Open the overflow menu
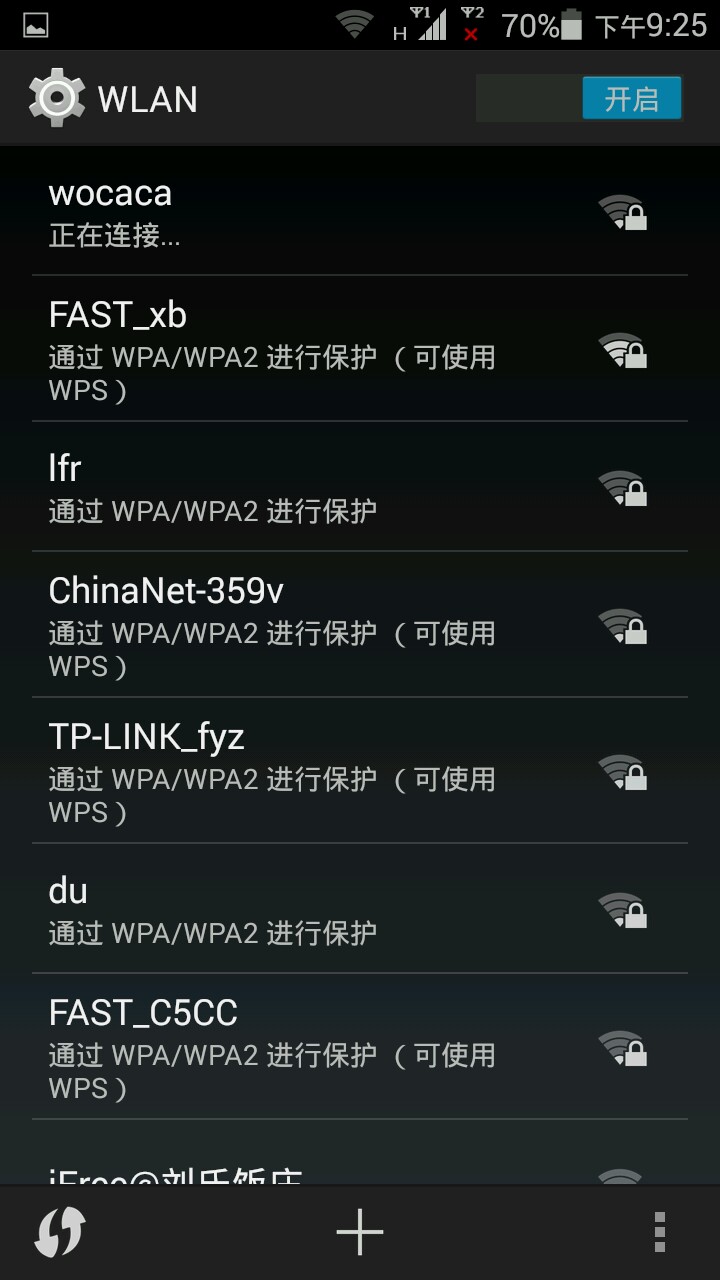The height and width of the screenshot is (1280, 720). click(x=659, y=1232)
